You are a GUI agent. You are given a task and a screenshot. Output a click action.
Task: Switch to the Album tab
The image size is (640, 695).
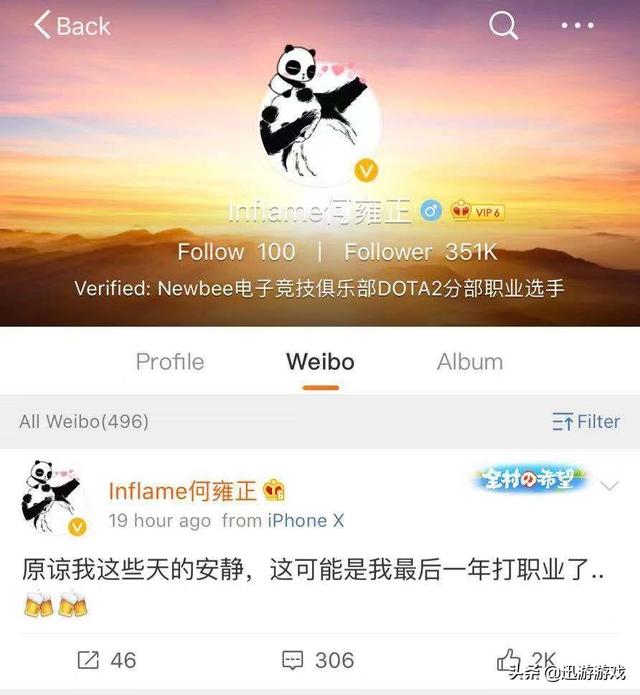point(470,361)
